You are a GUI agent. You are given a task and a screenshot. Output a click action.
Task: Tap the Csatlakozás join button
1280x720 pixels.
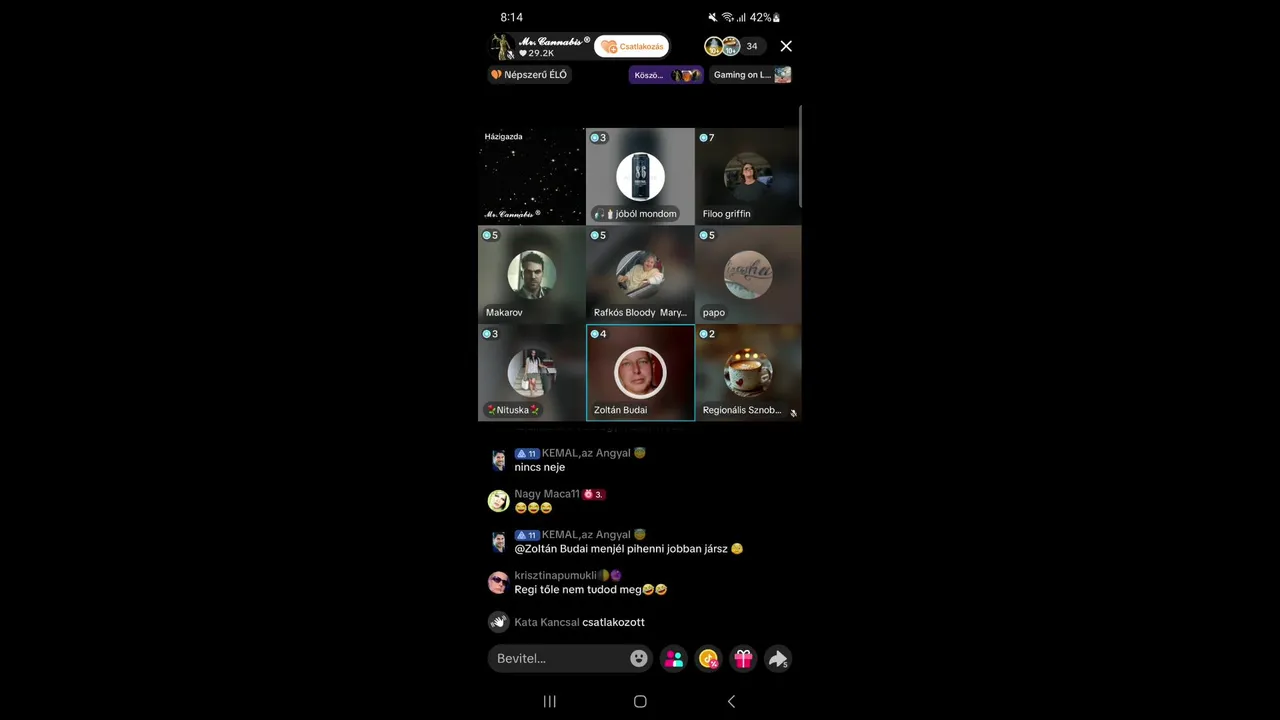(631, 46)
